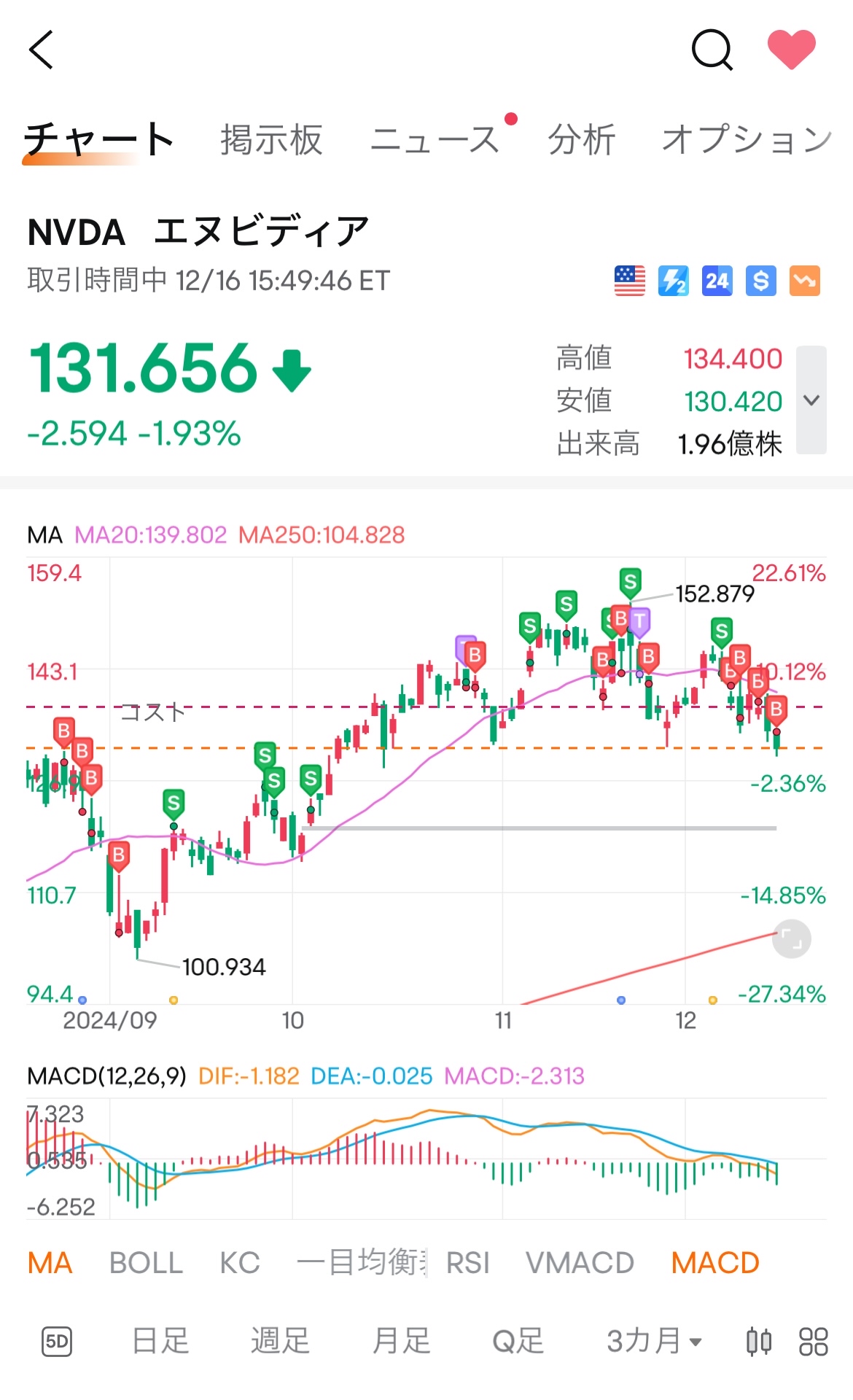Select the VMACD indicator
Screen dimensions: 853x1400
tap(580, 1263)
